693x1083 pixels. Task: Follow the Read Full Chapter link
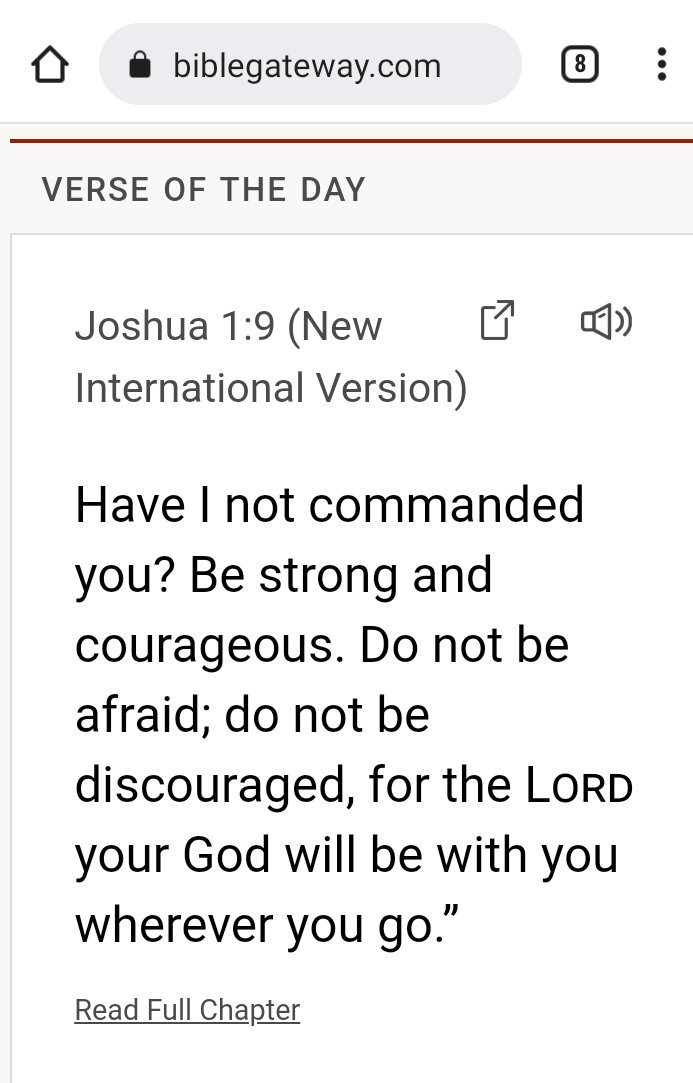click(x=187, y=1010)
